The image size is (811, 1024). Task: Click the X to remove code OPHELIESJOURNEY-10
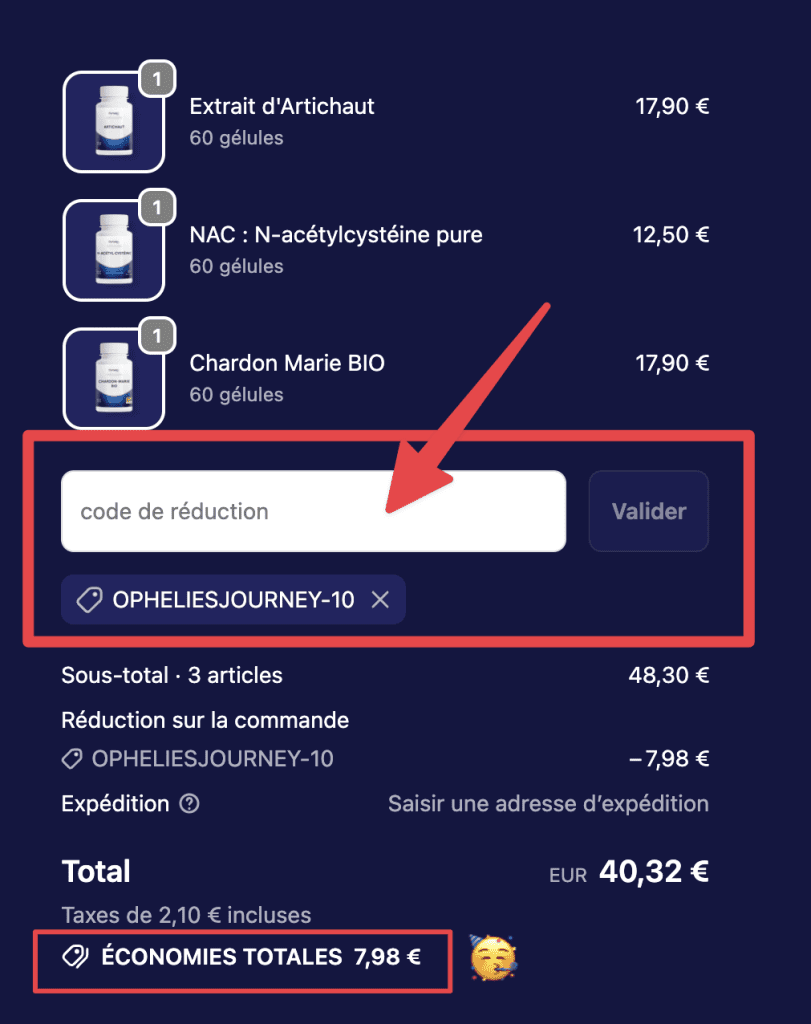(379, 599)
